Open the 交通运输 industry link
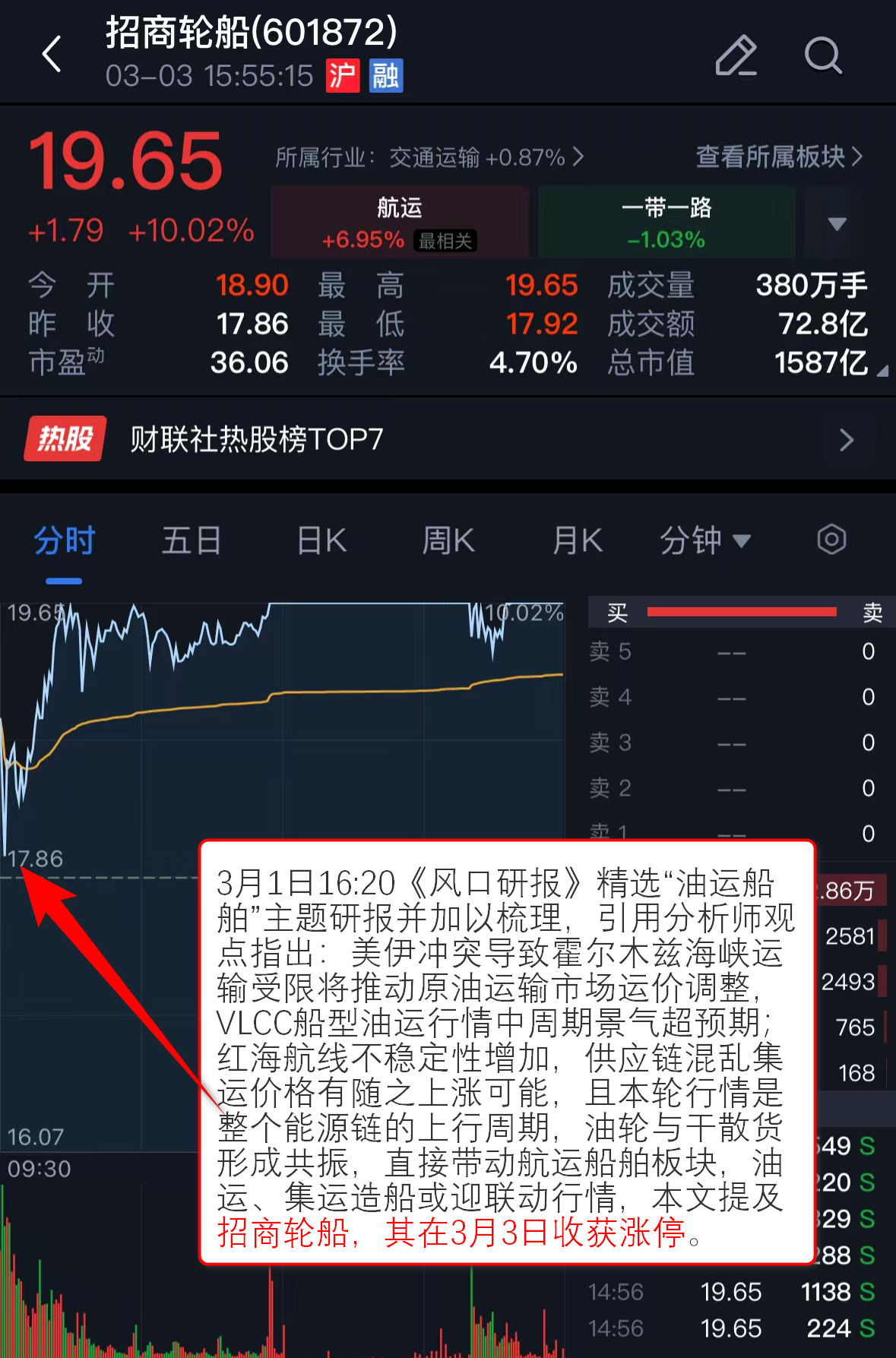 click(x=430, y=157)
